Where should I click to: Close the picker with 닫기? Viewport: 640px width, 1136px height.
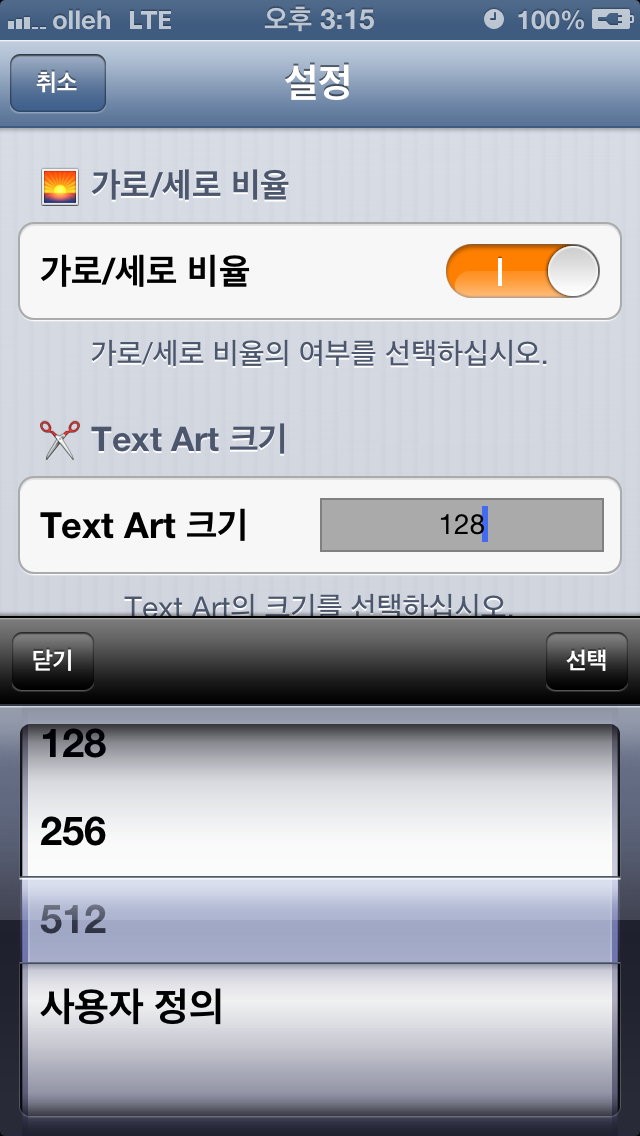point(53,661)
